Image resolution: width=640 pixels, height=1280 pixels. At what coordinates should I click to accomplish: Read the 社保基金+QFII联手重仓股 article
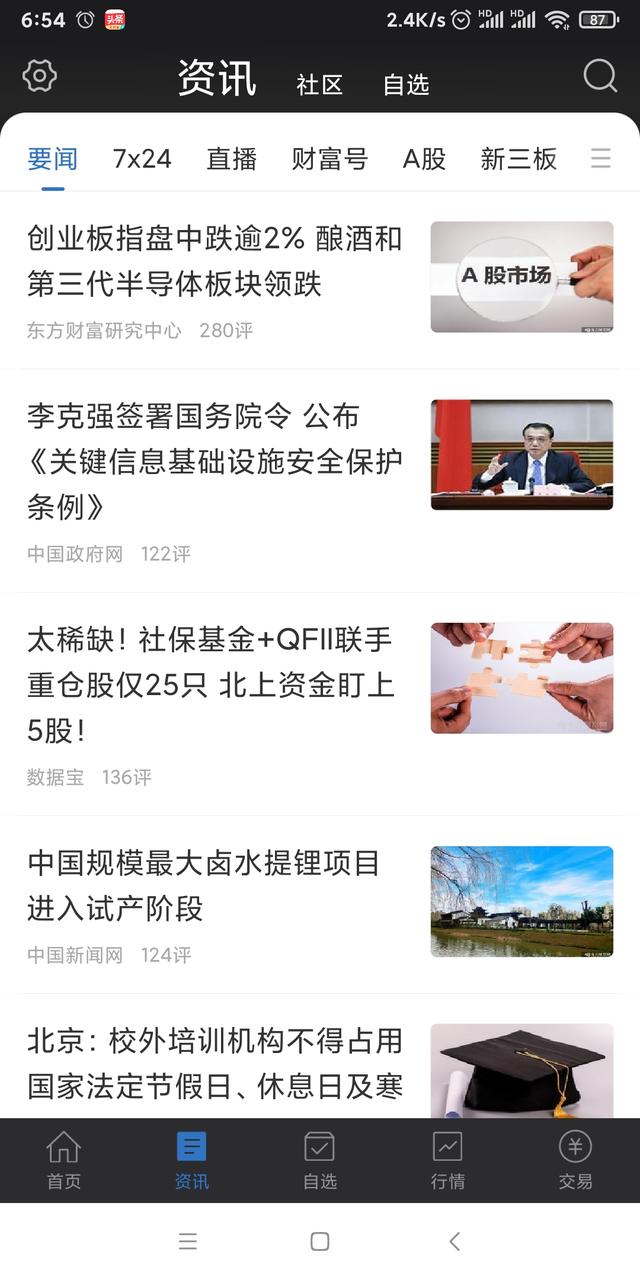[x=215, y=685]
